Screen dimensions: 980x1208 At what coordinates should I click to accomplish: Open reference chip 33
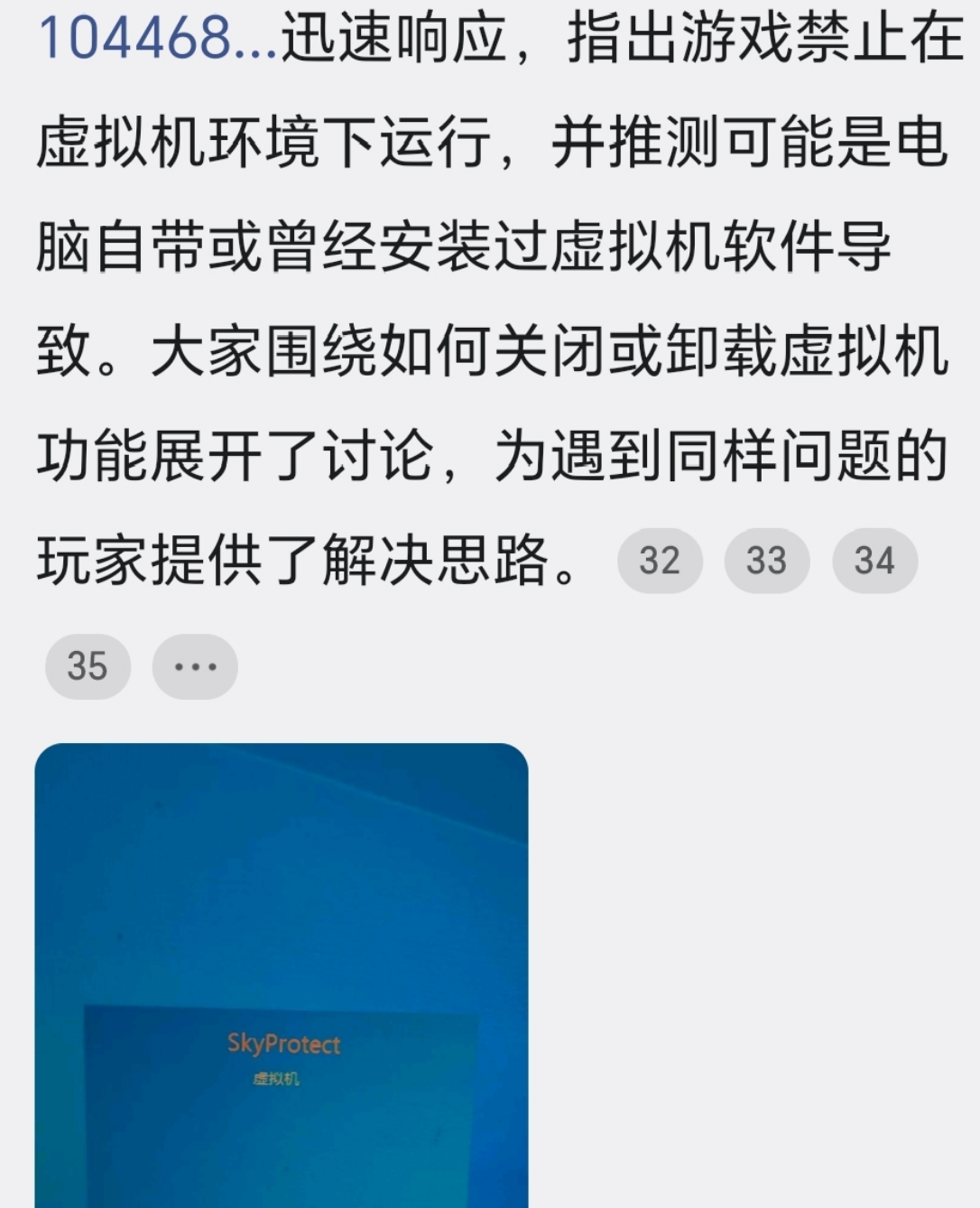[x=766, y=561]
